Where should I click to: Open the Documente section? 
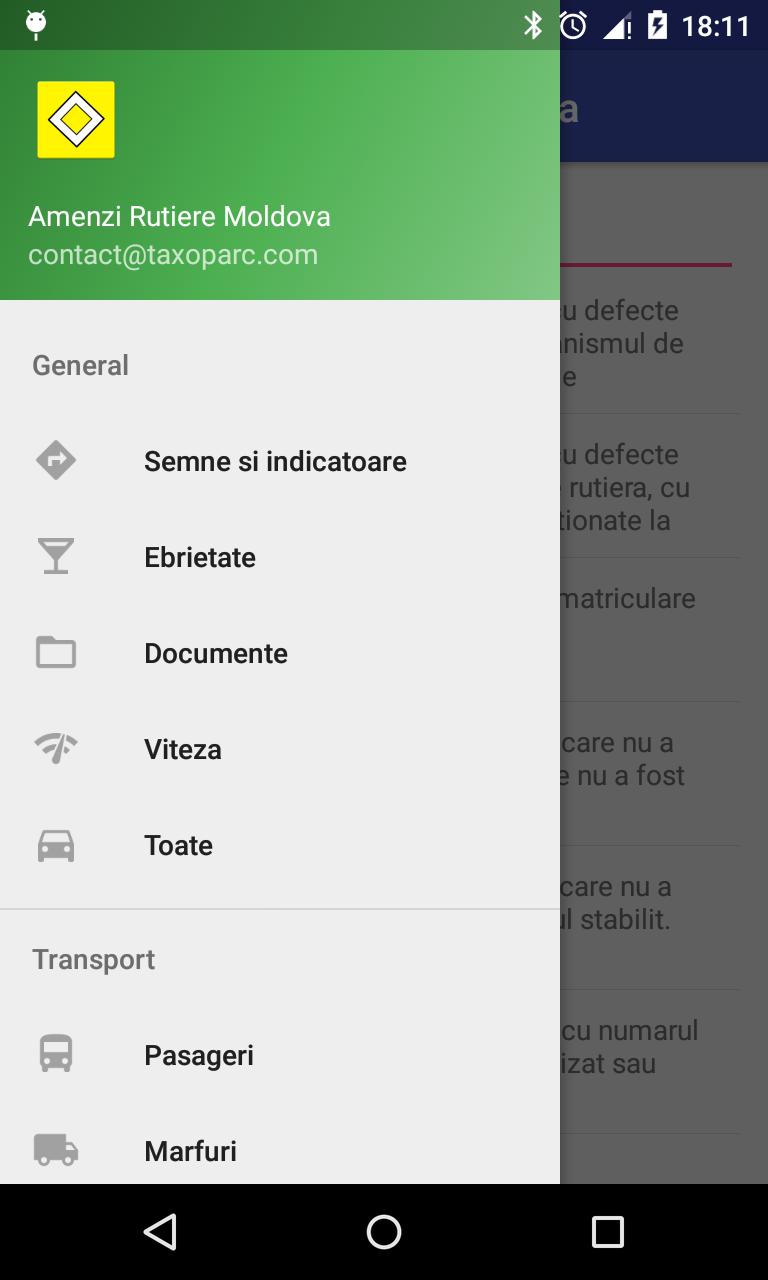pos(216,653)
